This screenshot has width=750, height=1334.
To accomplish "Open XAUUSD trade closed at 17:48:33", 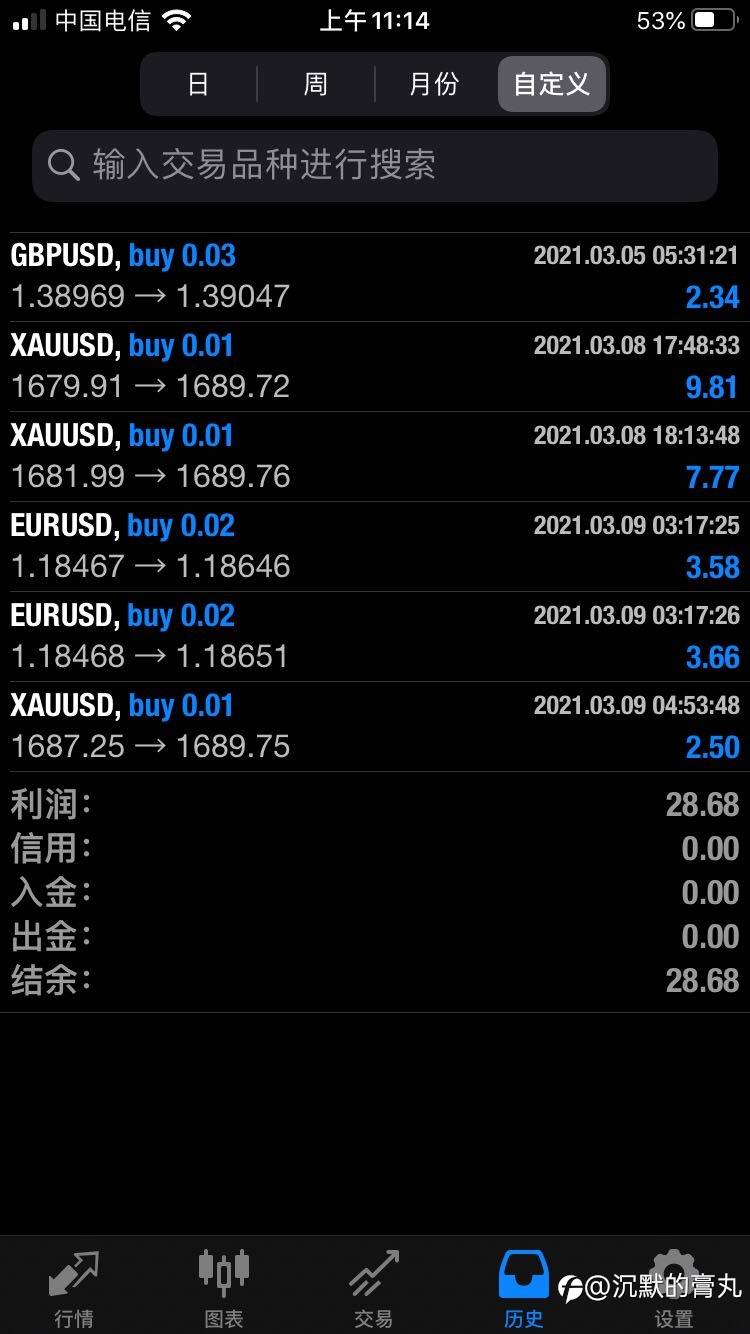I will (375, 366).
